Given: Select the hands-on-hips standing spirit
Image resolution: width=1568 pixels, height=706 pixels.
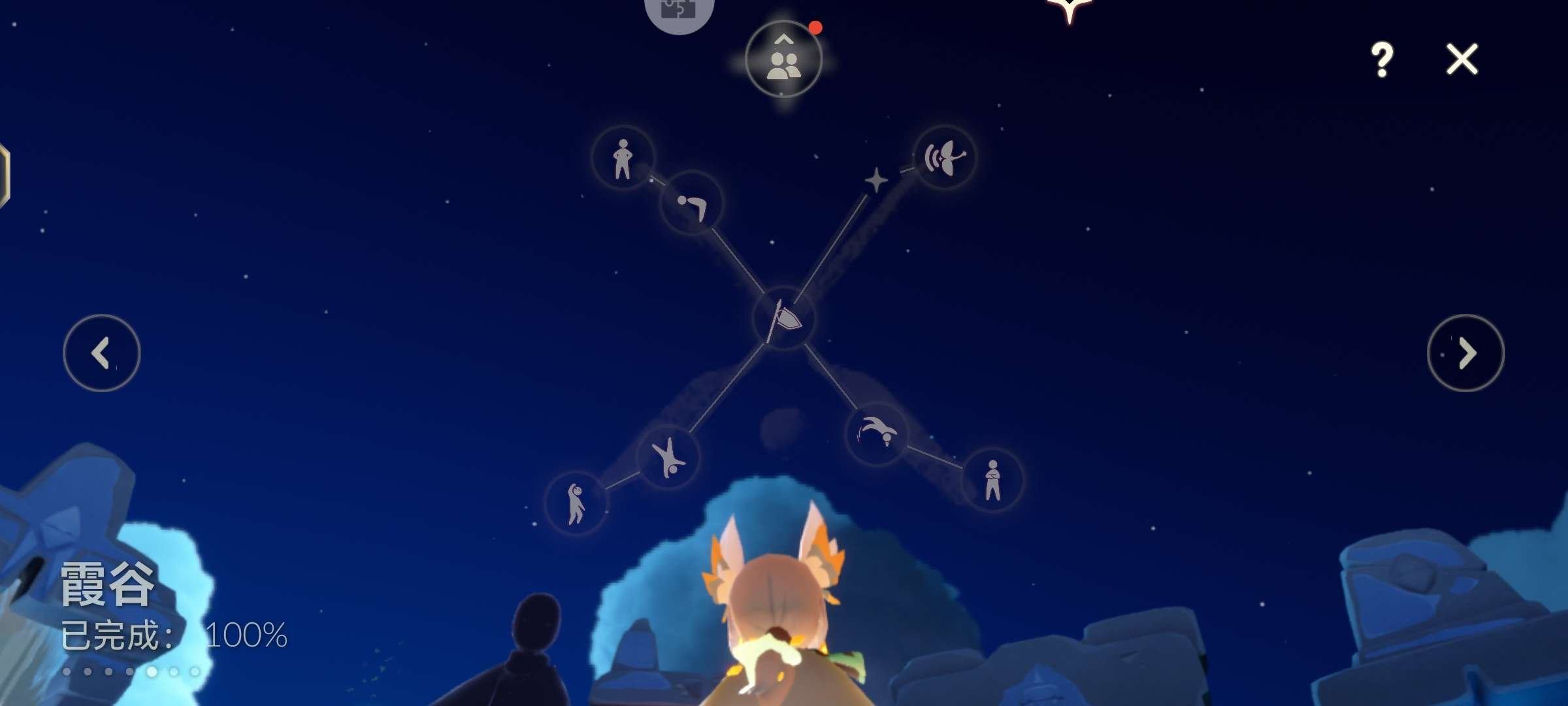Looking at the screenshot, I should pos(623,158).
